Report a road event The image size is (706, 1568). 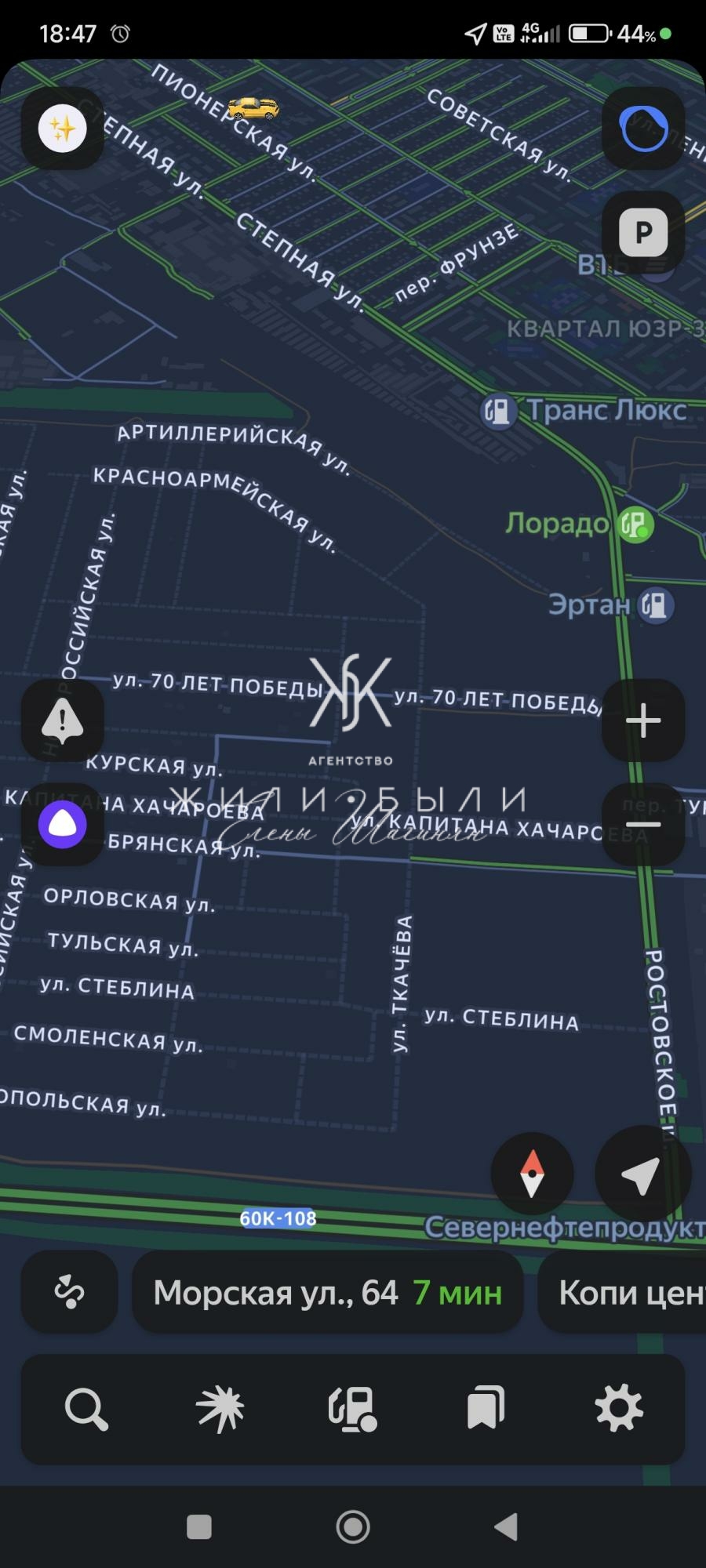coord(63,720)
